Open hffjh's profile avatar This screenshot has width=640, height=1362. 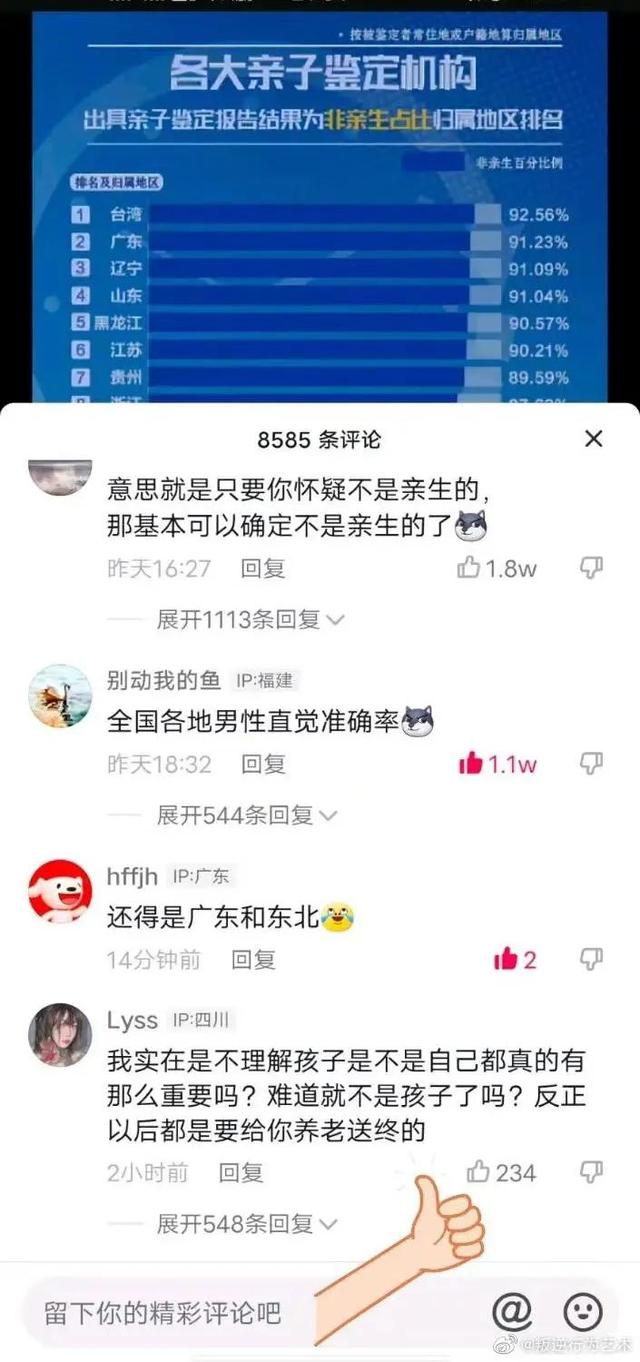[60, 890]
